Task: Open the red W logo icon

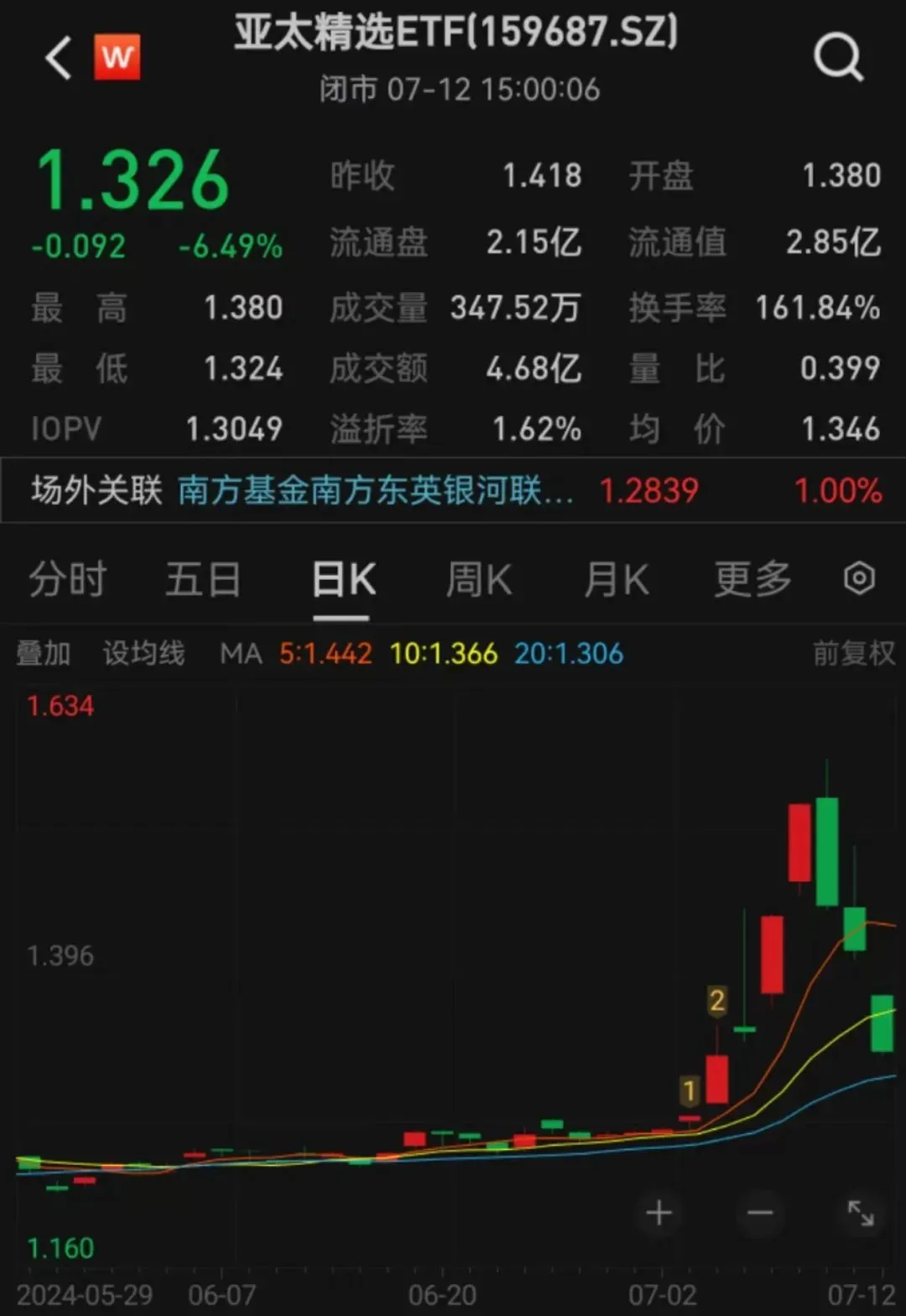Action: pos(117,57)
